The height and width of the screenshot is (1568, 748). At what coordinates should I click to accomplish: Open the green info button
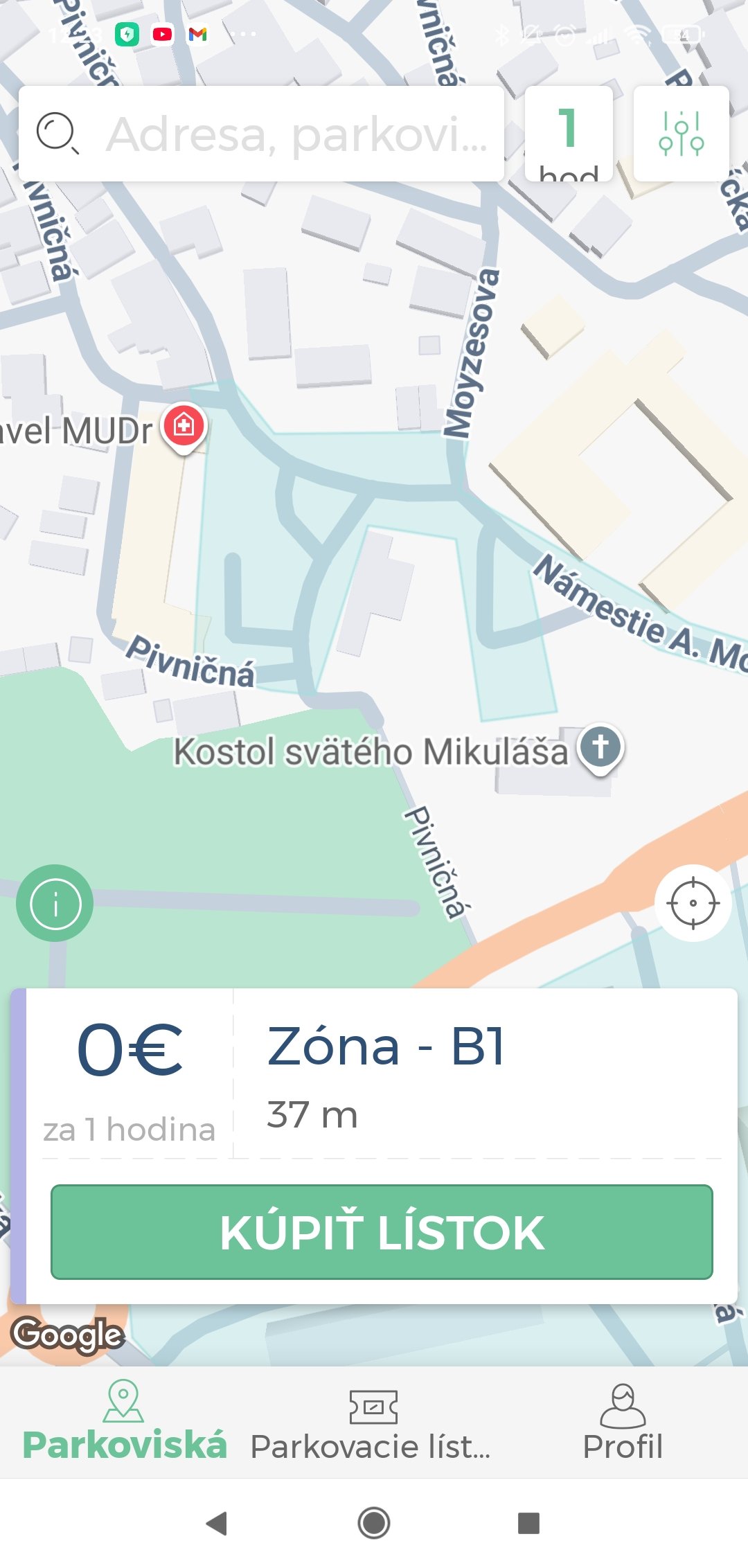tap(55, 903)
